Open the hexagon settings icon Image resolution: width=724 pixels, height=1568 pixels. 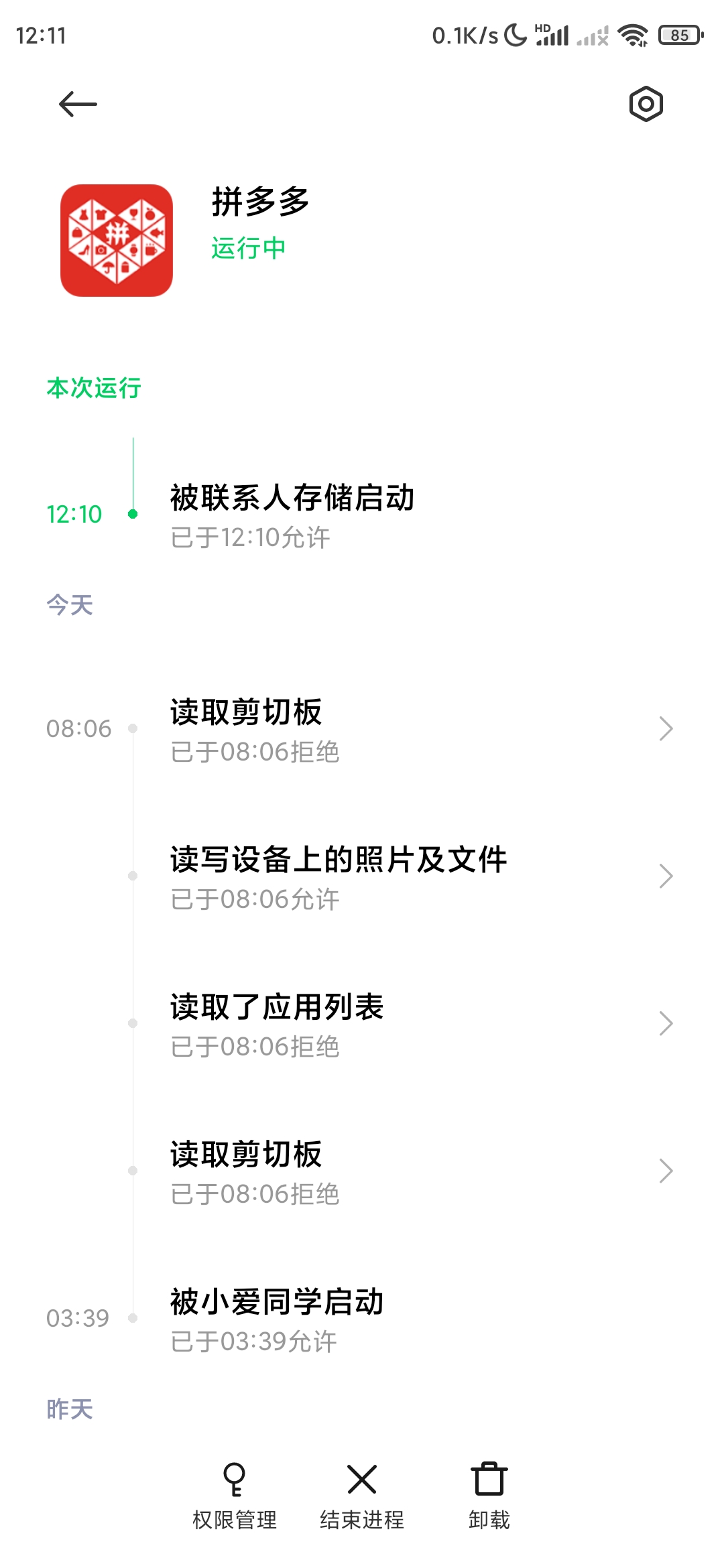tap(646, 104)
